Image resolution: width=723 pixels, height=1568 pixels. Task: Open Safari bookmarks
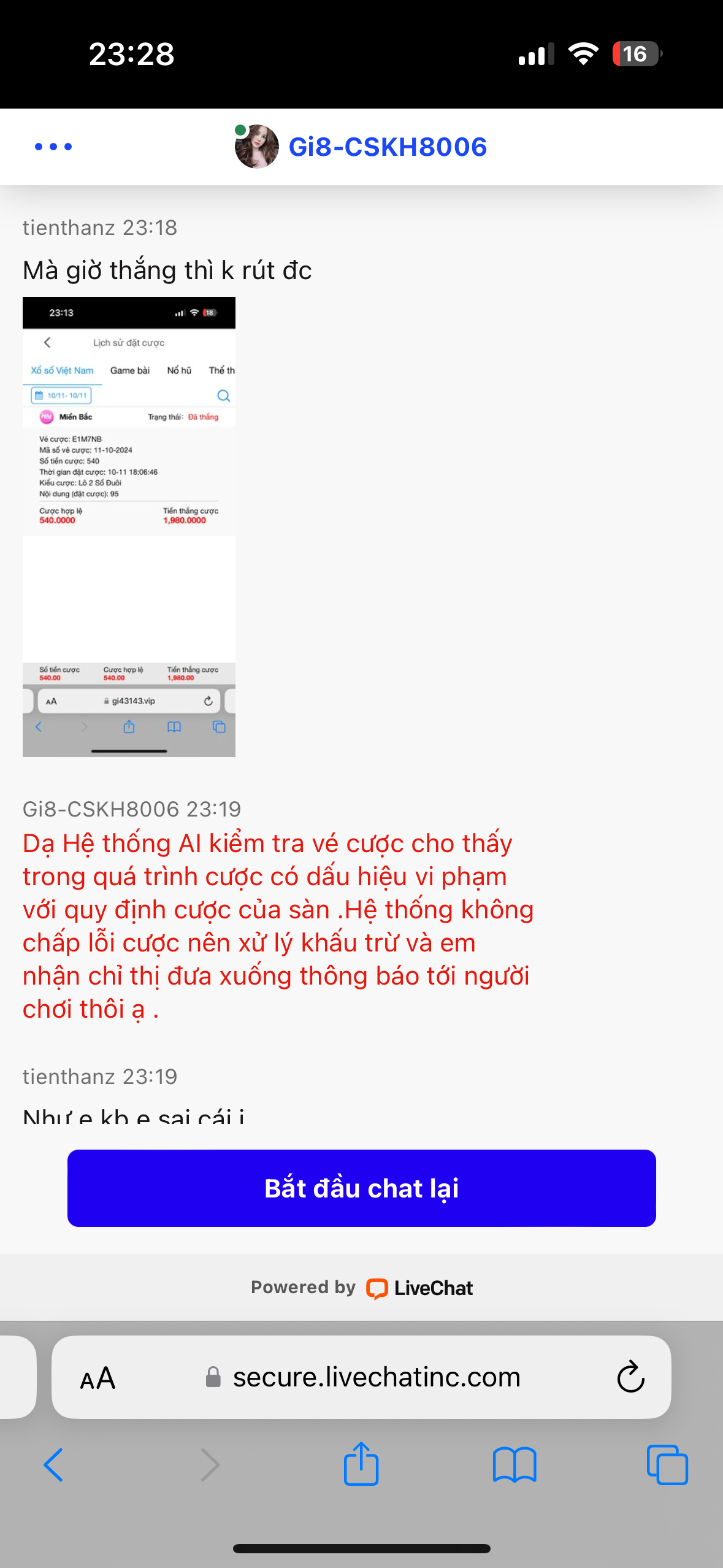click(514, 1464)
